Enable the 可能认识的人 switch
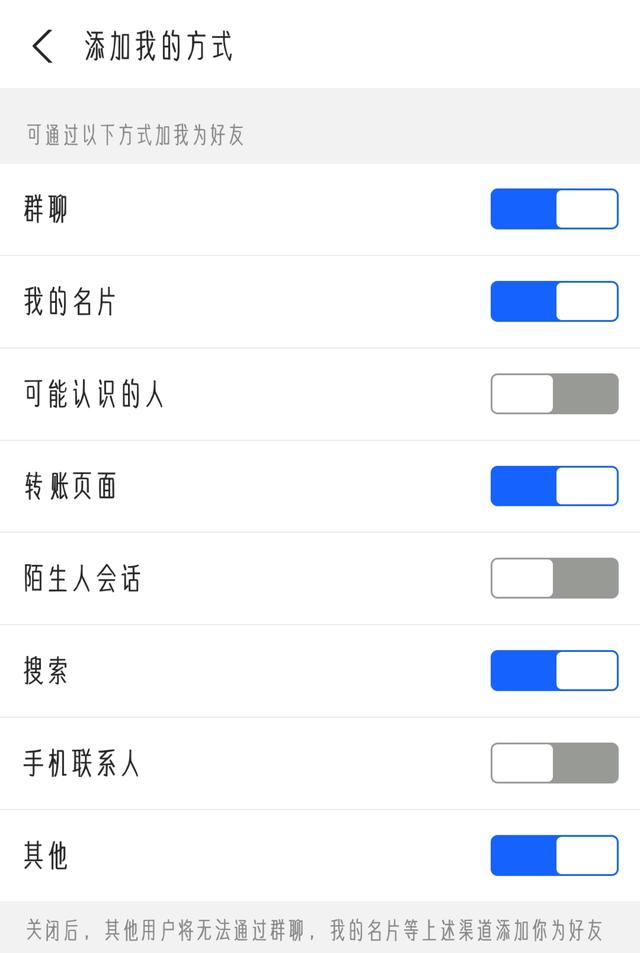The width and height of the screenshot is (640, 953). point(554,394)
